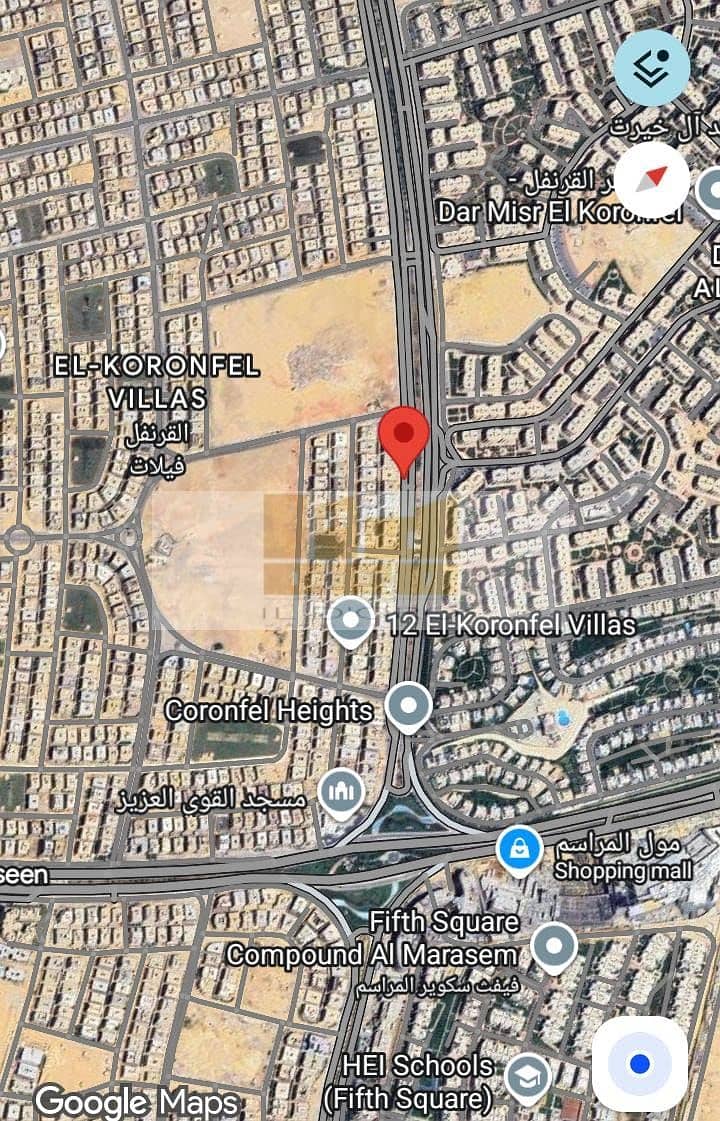
Task: Open the map layers button
Action: click(652, 68)
